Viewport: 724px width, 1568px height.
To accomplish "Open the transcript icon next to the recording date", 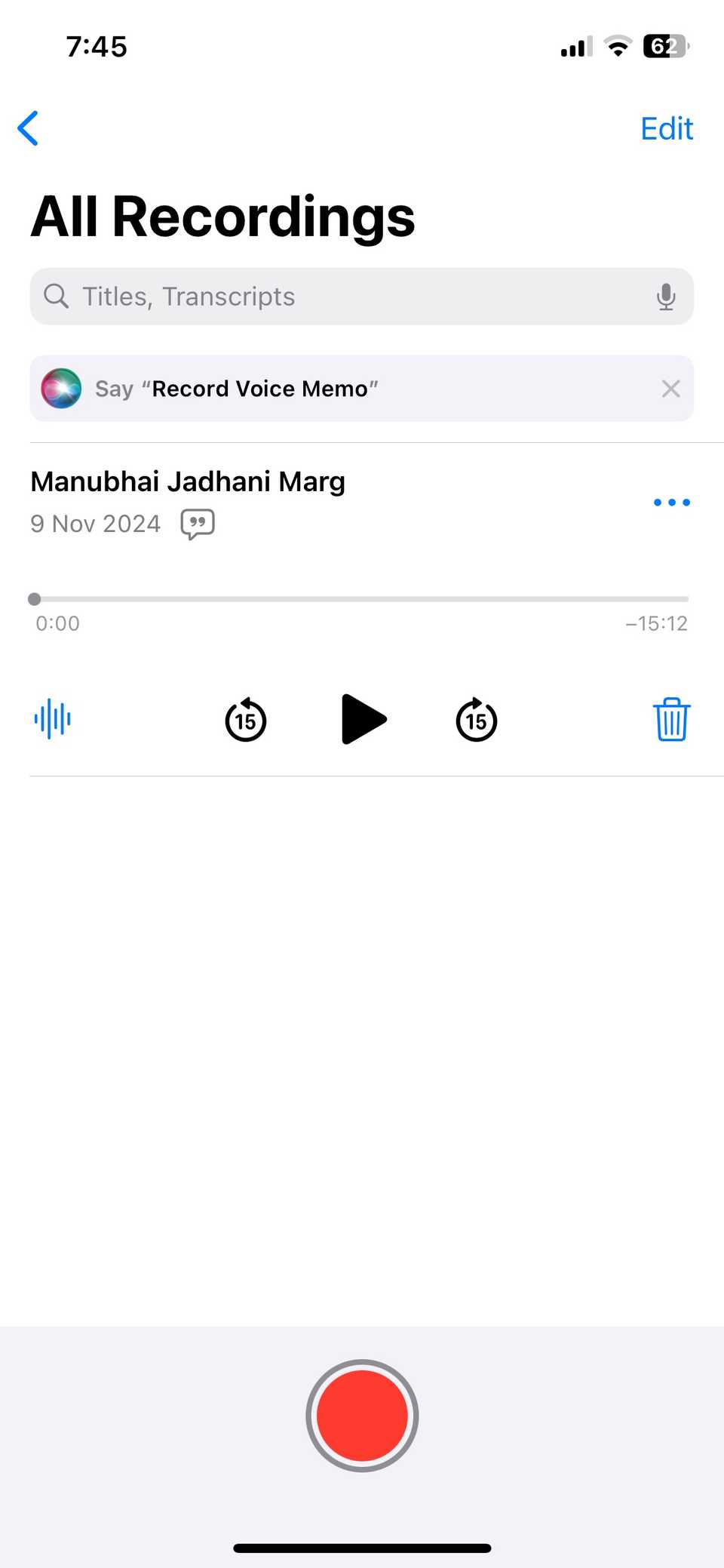I will 197,524.
